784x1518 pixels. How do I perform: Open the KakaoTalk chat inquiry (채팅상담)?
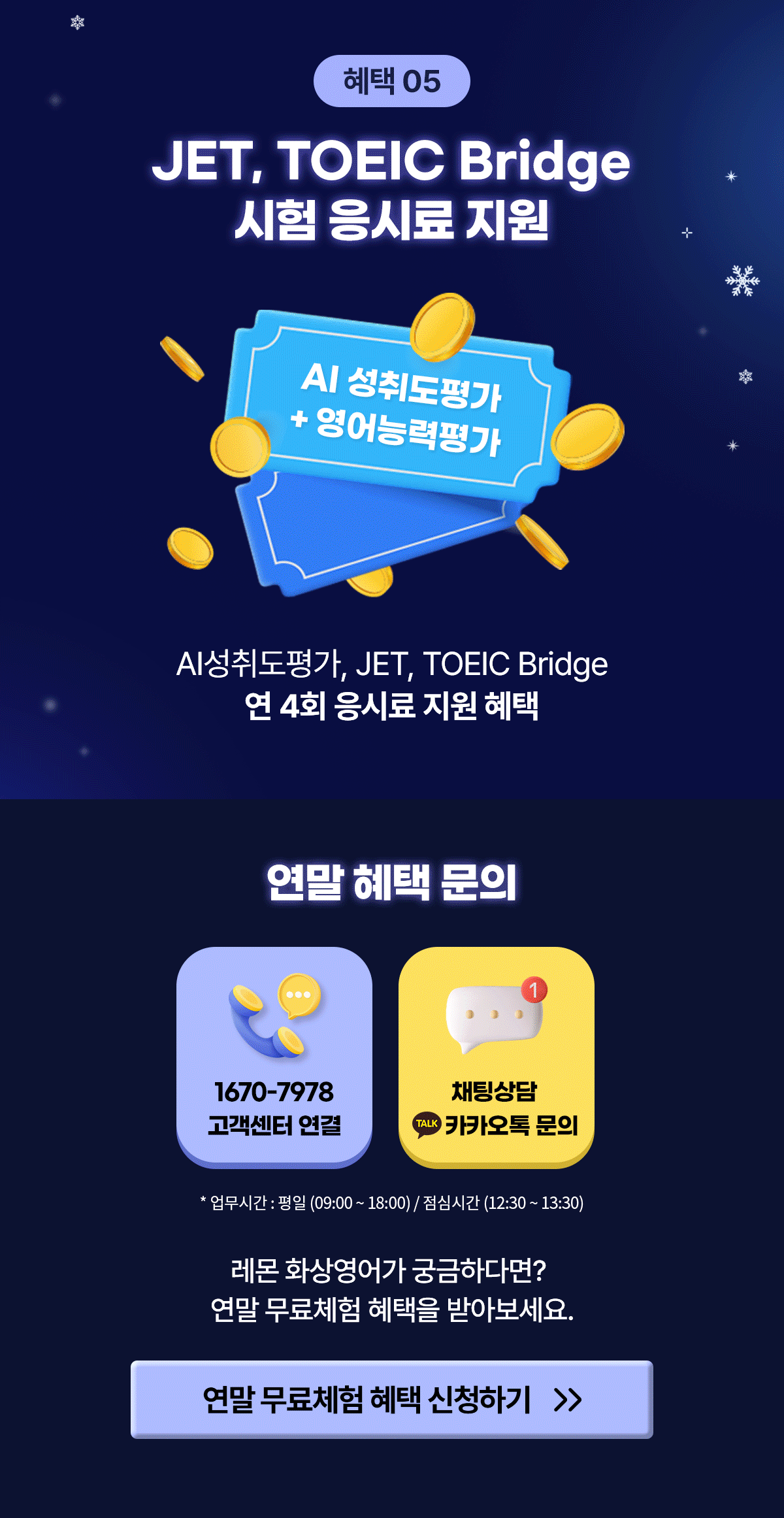pyautogui.click(x=496, y=1056)
